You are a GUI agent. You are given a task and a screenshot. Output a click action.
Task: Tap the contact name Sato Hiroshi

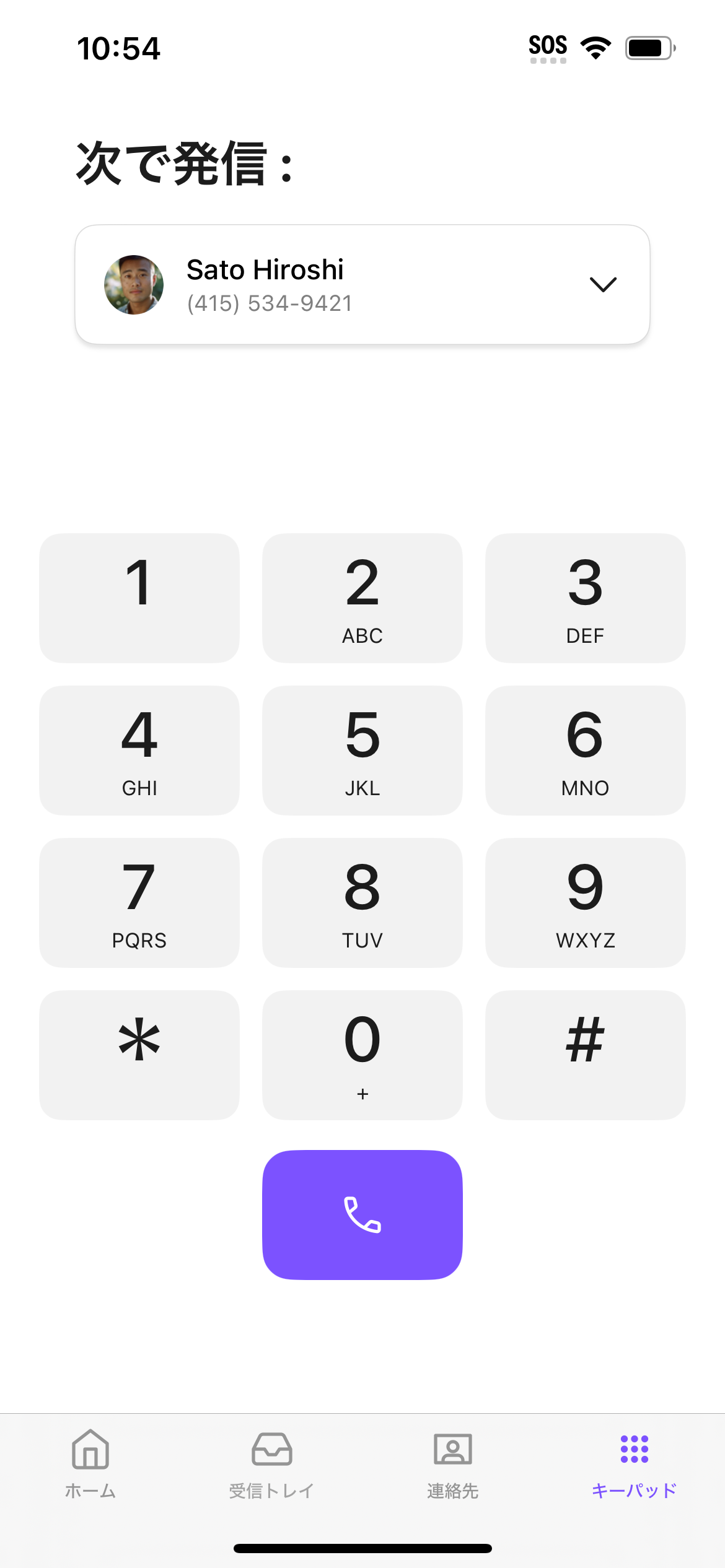(265, 269)
